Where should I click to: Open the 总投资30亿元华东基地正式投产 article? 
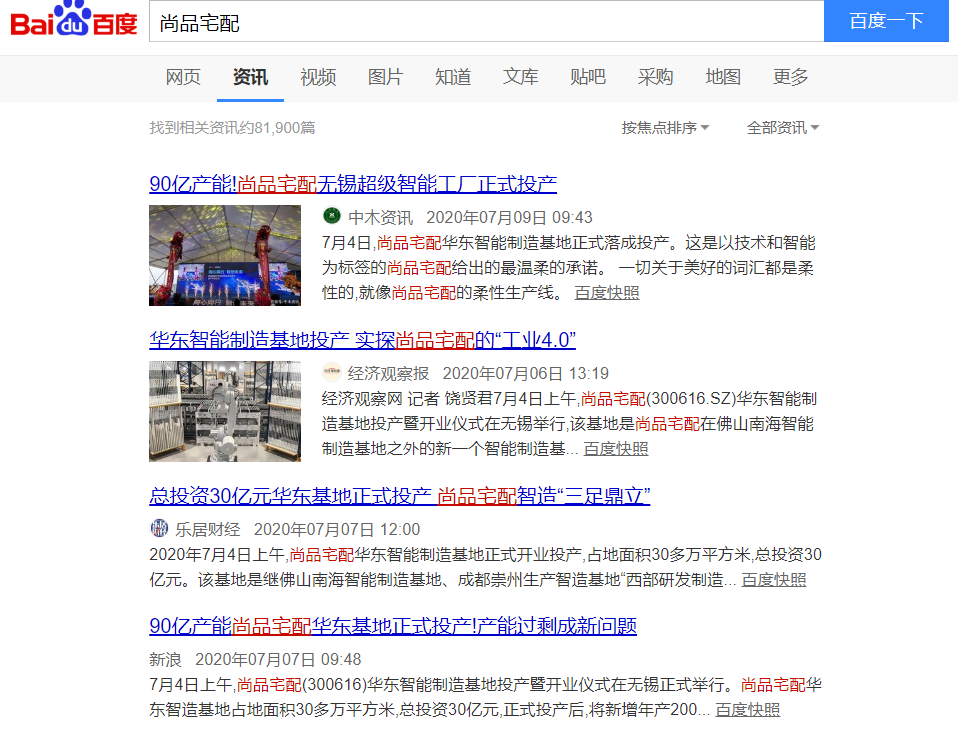(x=400, y=495)
